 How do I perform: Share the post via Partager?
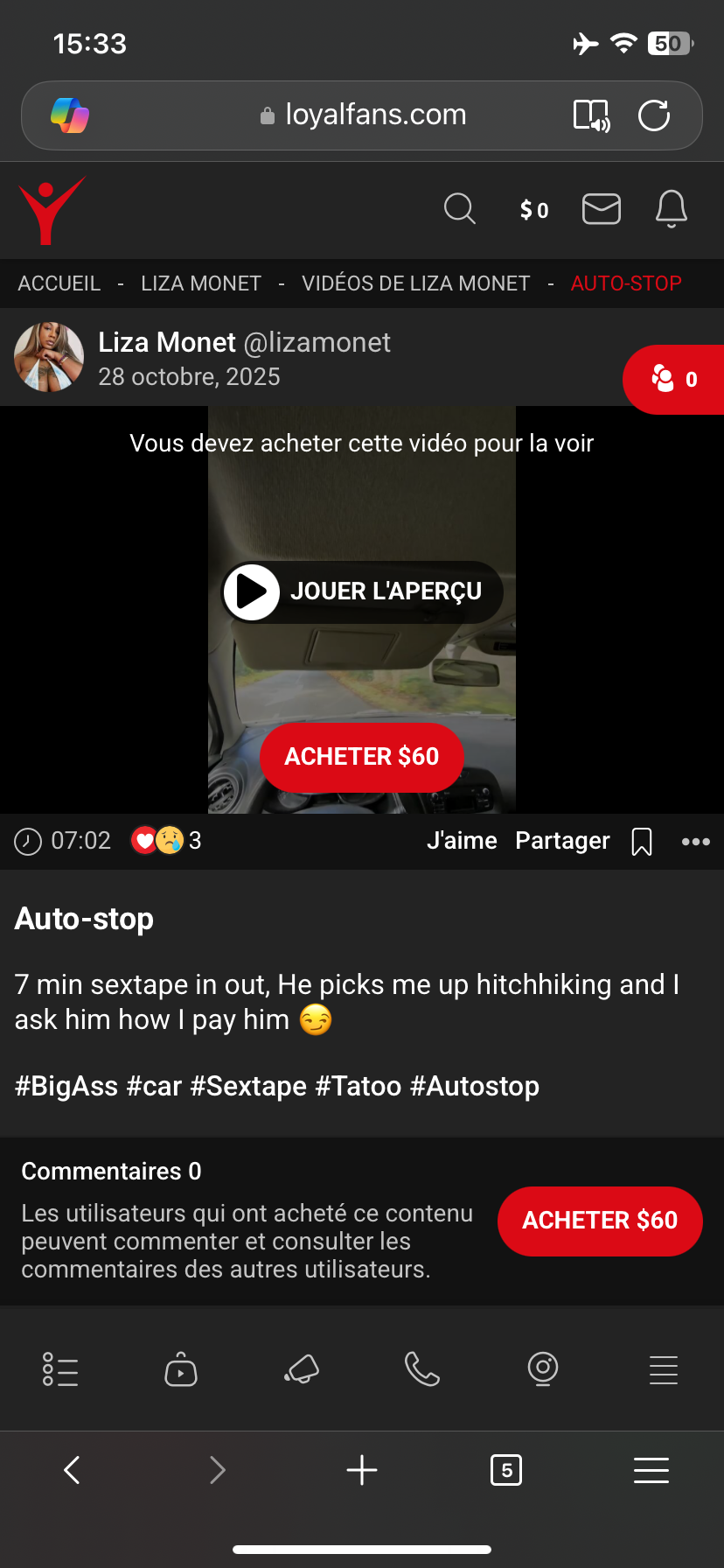point(562,841)
